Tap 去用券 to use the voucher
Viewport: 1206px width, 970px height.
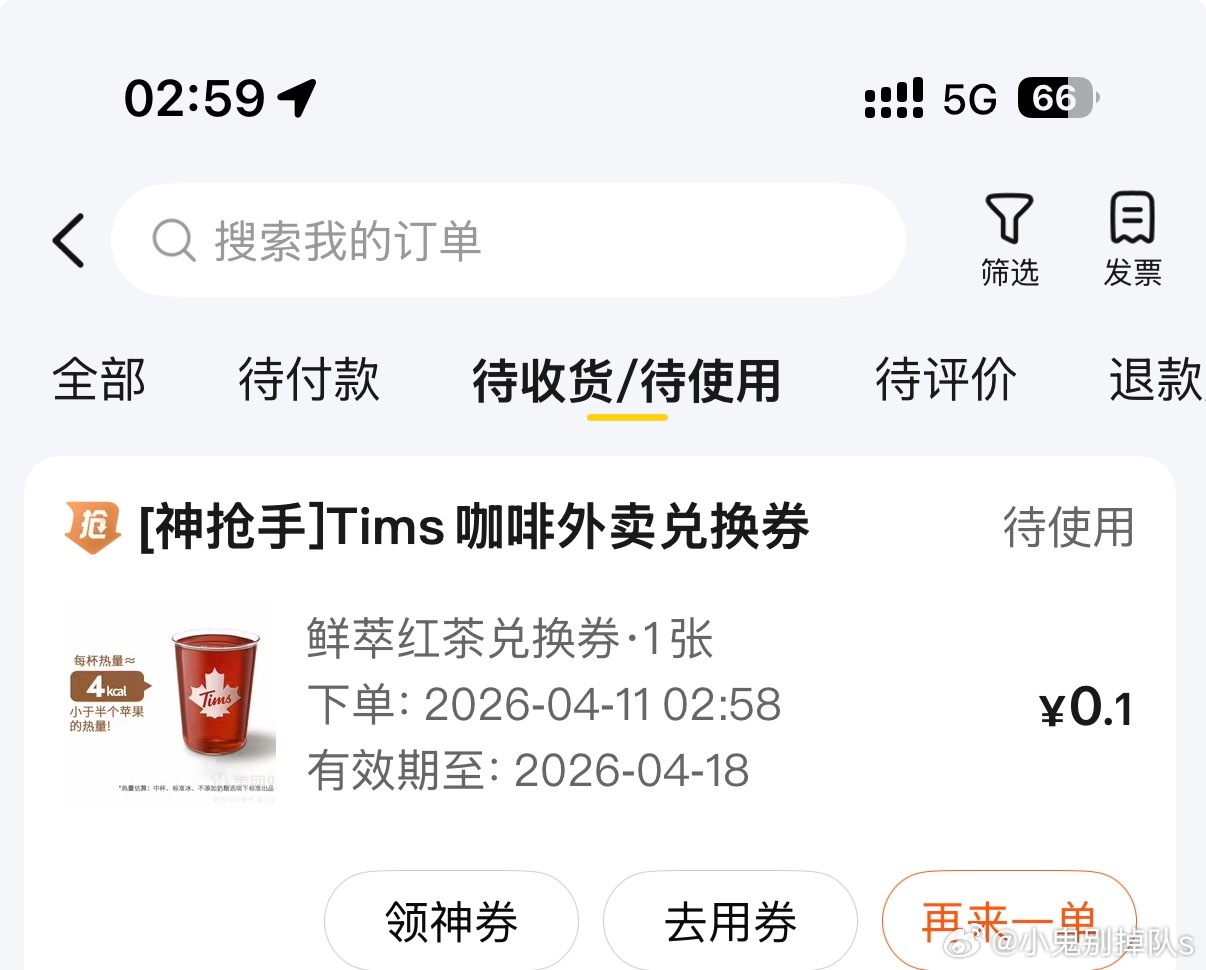(730, 922)
